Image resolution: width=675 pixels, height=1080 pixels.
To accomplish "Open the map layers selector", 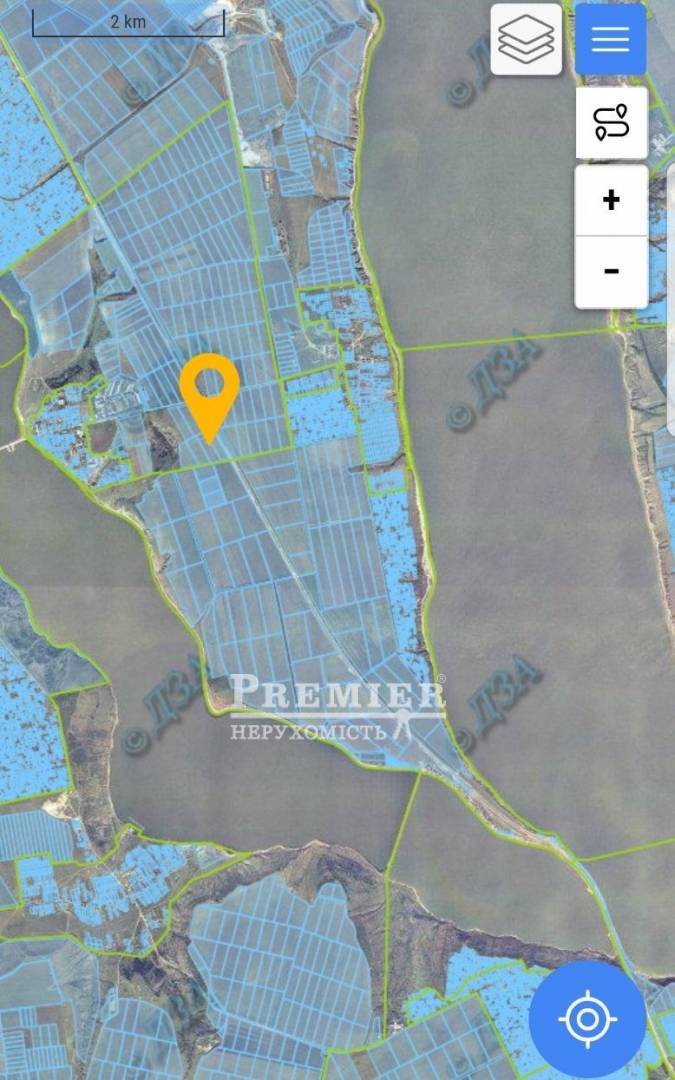I will 526,39.
